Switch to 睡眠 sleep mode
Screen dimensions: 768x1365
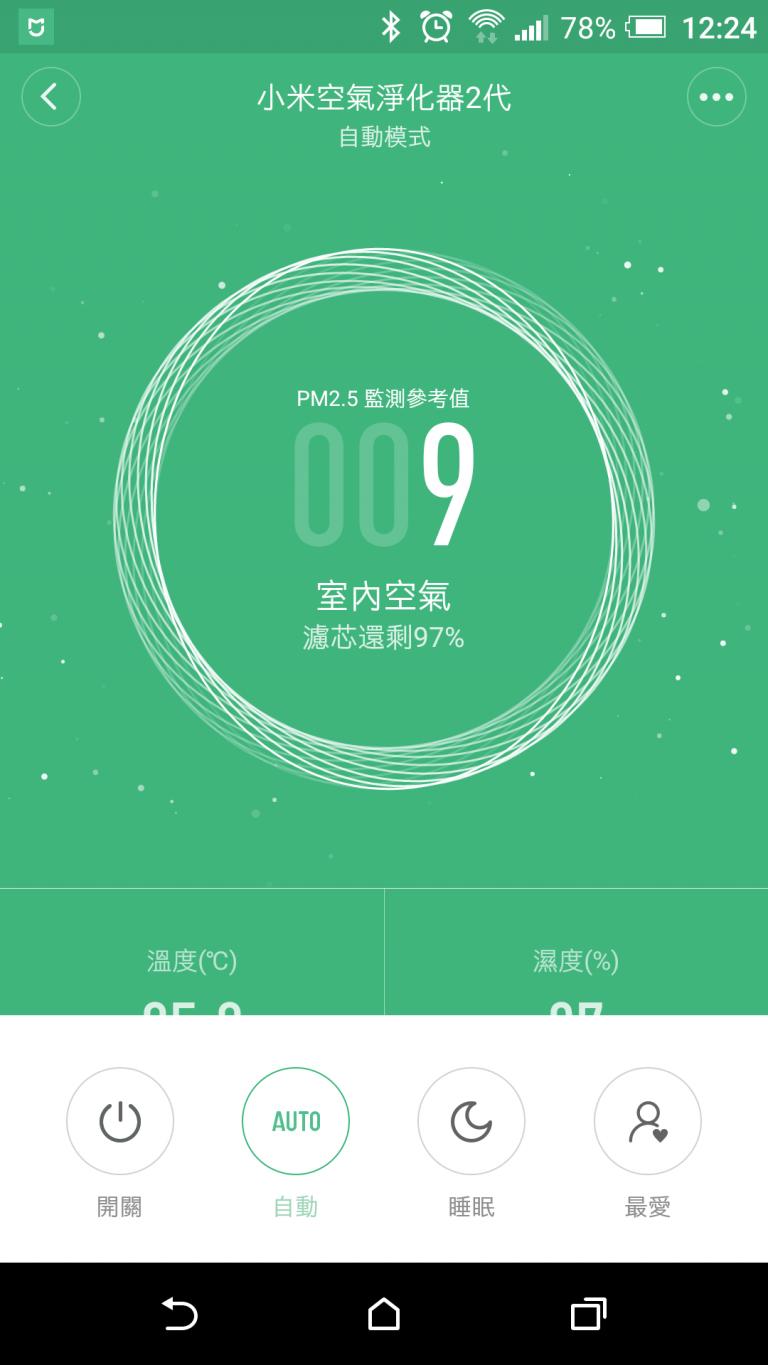pyautogui.click(x=471, y=1121)
